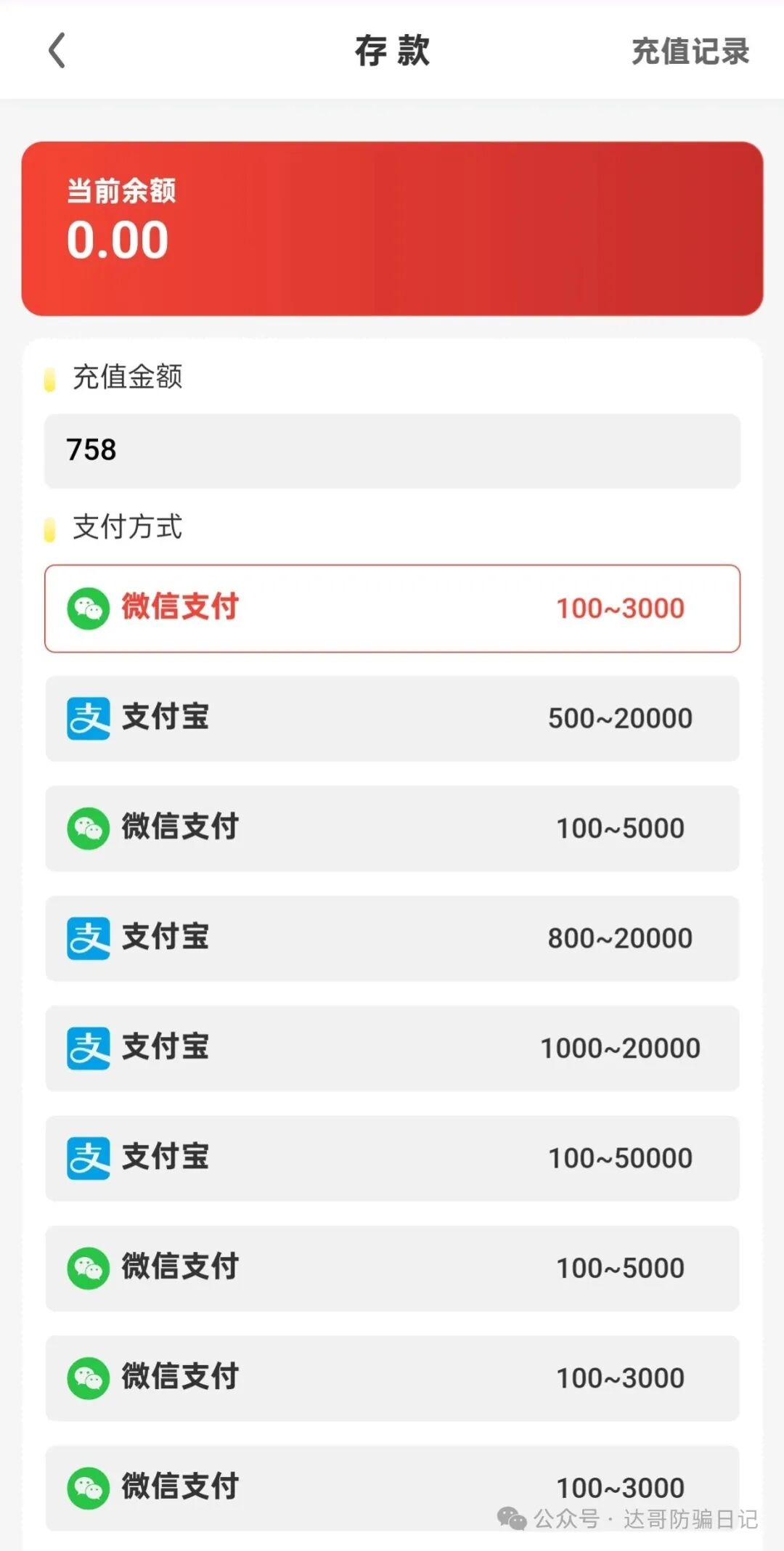Select 支付宝 with range 1000~20000

pyautogui.click(x=392, y=1048)
